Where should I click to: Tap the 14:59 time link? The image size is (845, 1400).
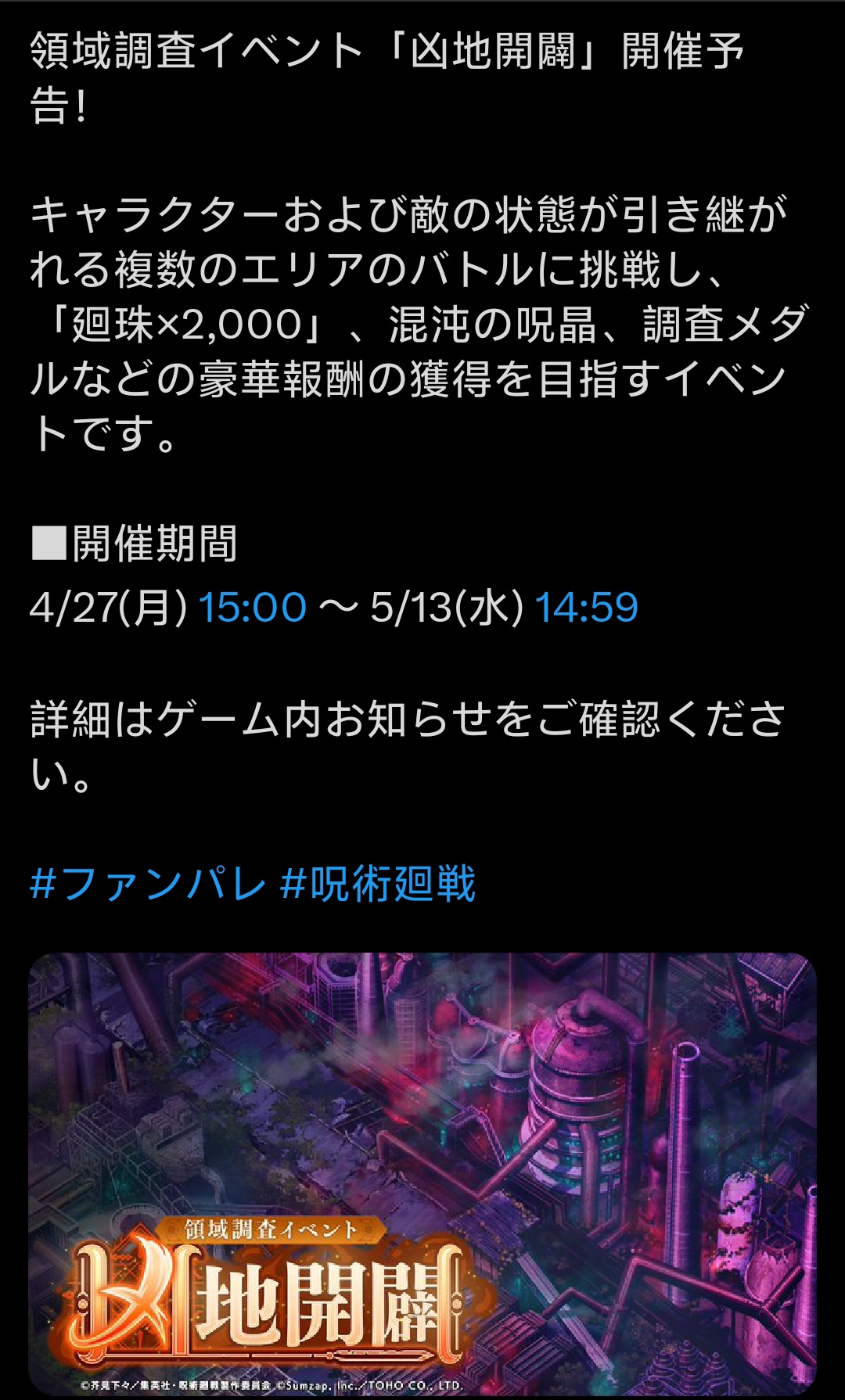tap(586, 608)
